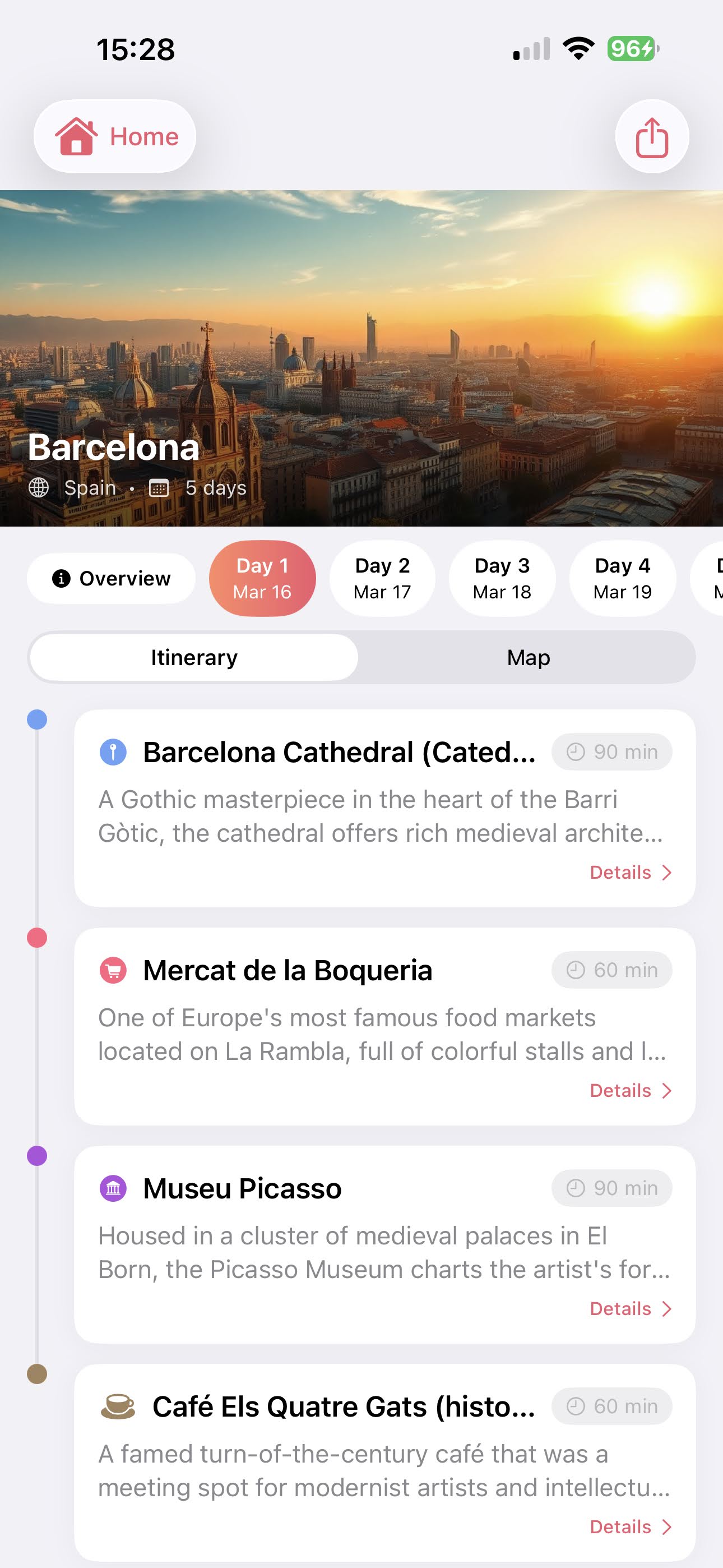Select the Day 1 Mar 16 tab

[x=262, y=578]
